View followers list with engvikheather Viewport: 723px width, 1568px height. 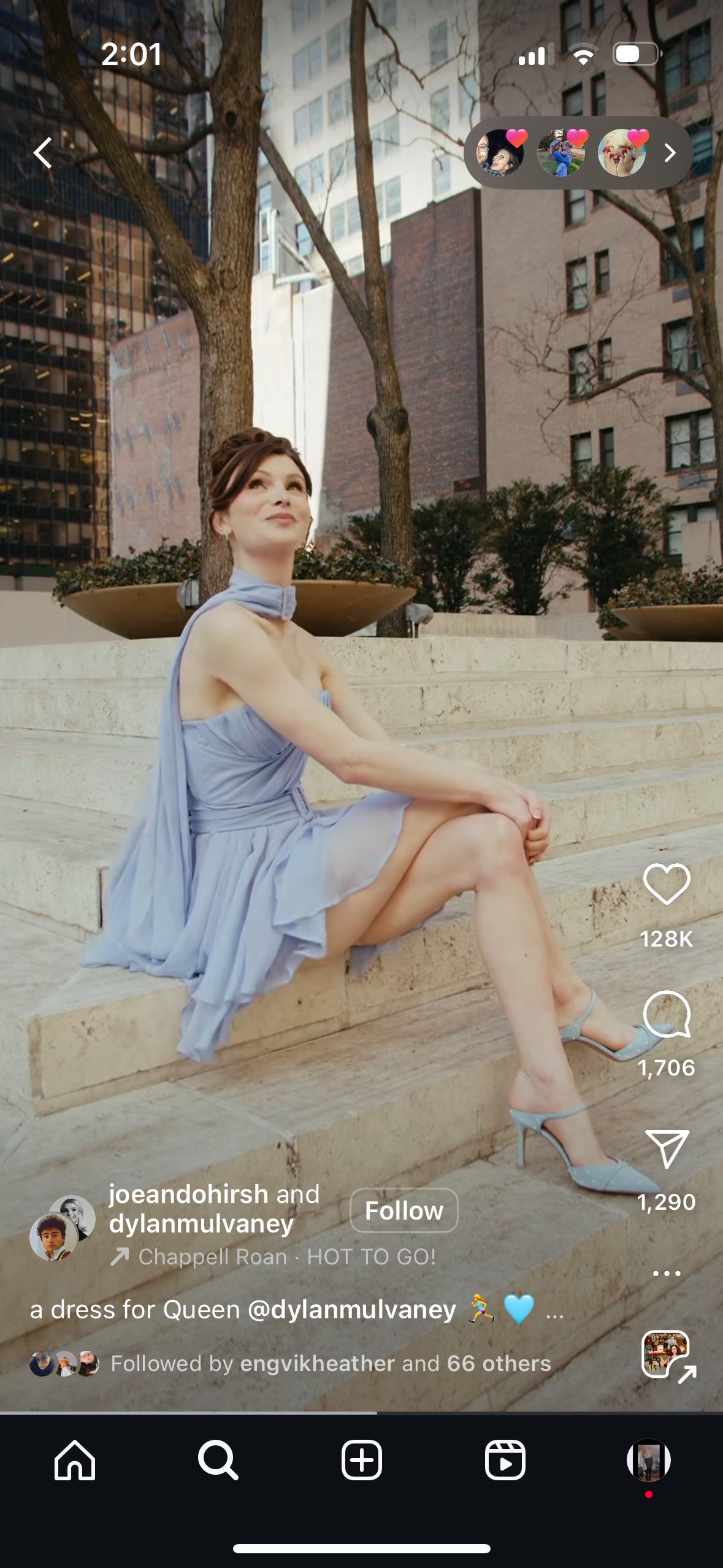click(x=330, y=1363)
